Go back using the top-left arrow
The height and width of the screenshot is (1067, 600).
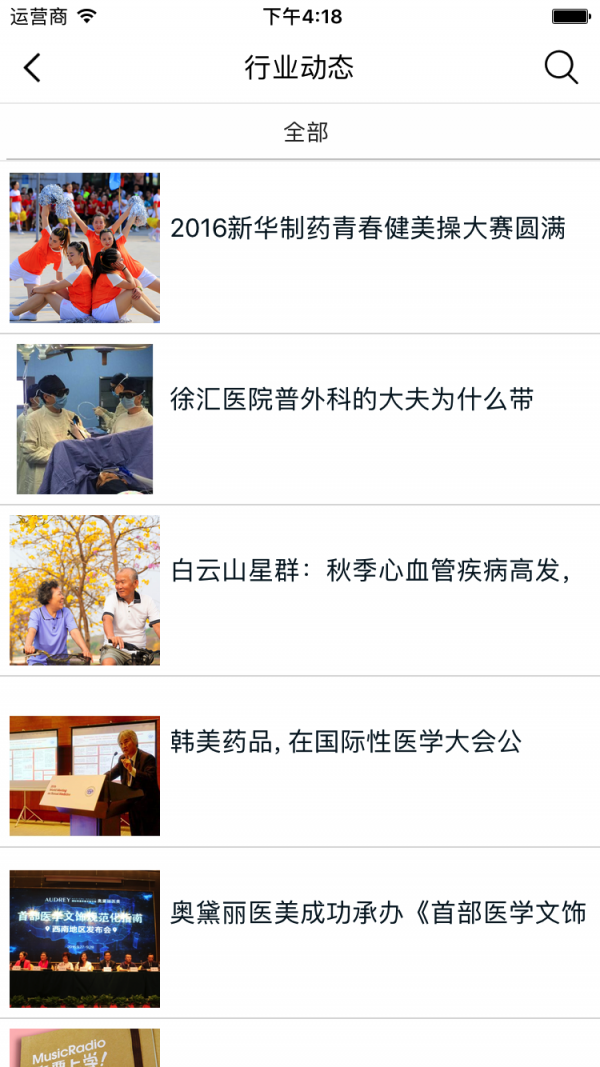pyautogui.click(x=32, y=68)
